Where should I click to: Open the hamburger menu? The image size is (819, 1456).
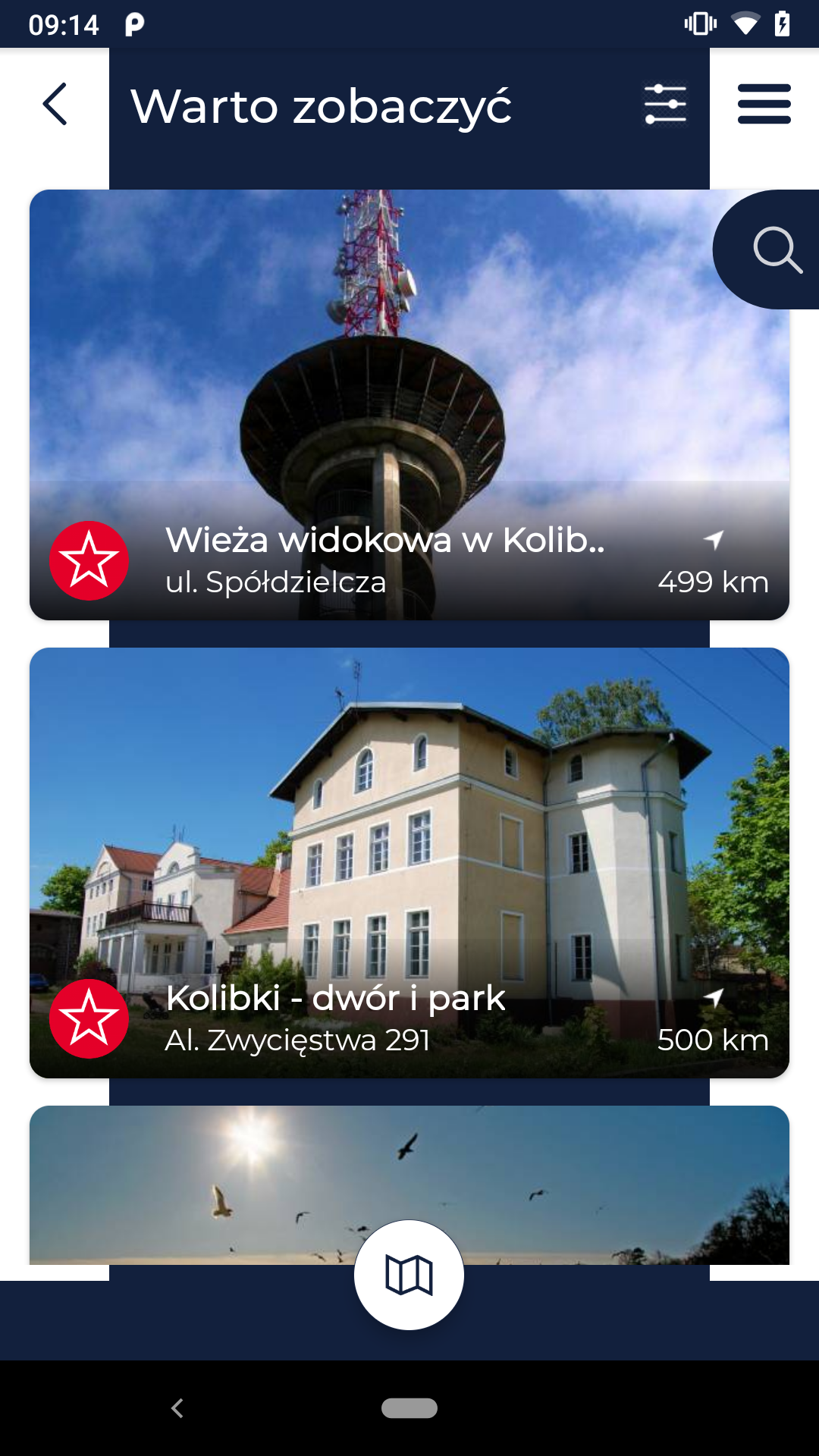(764, 104)
